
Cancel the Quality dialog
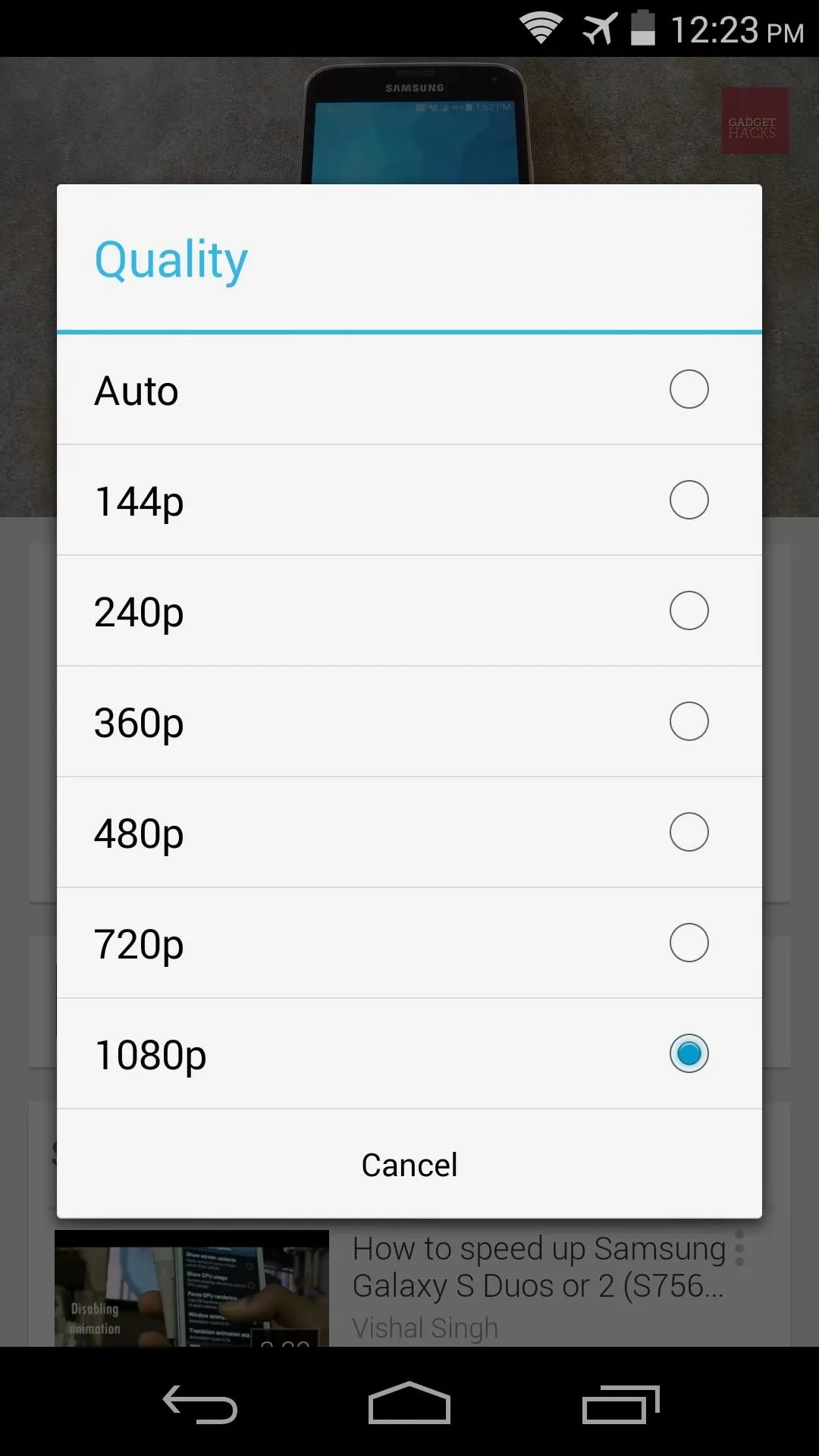[409, 1165]
